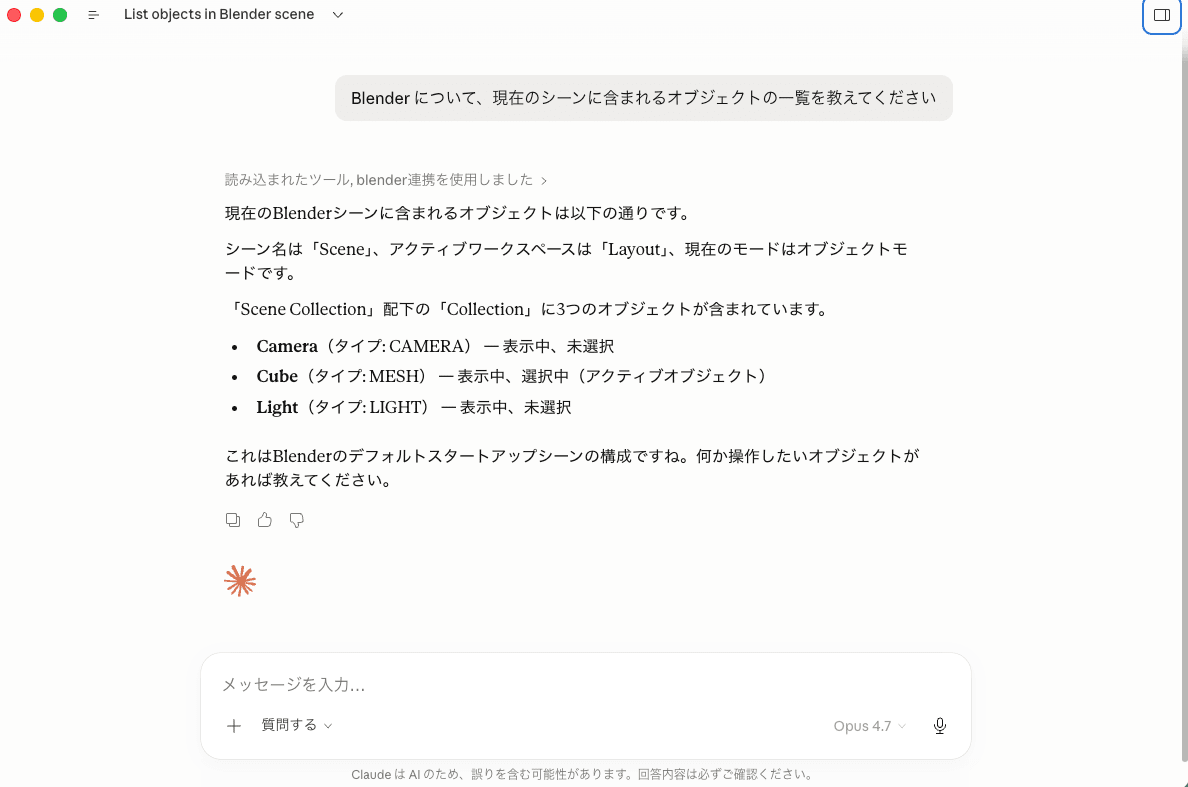Open the 質問する mode dropdown

[x=297, y=725]
